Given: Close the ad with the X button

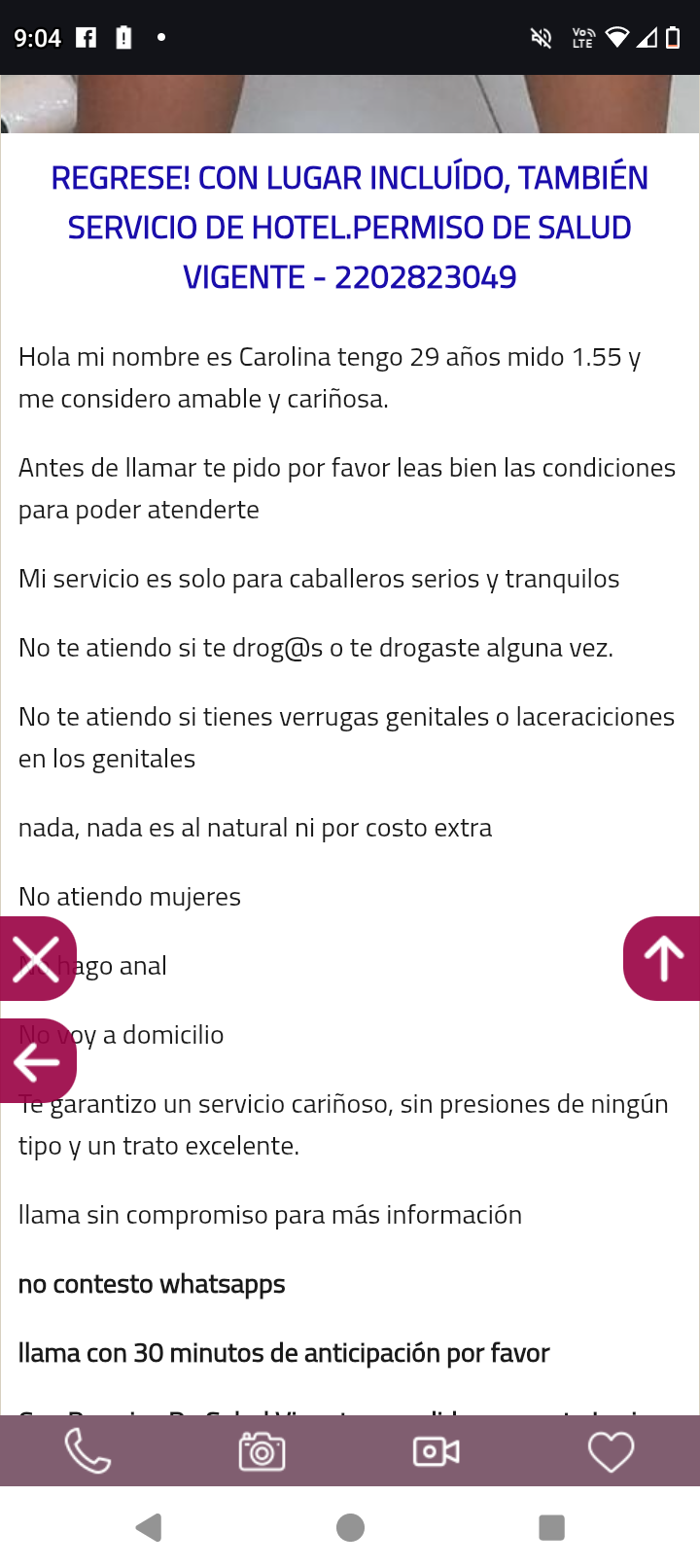Looking at the screenshot, I should click(x=37, y=958).
